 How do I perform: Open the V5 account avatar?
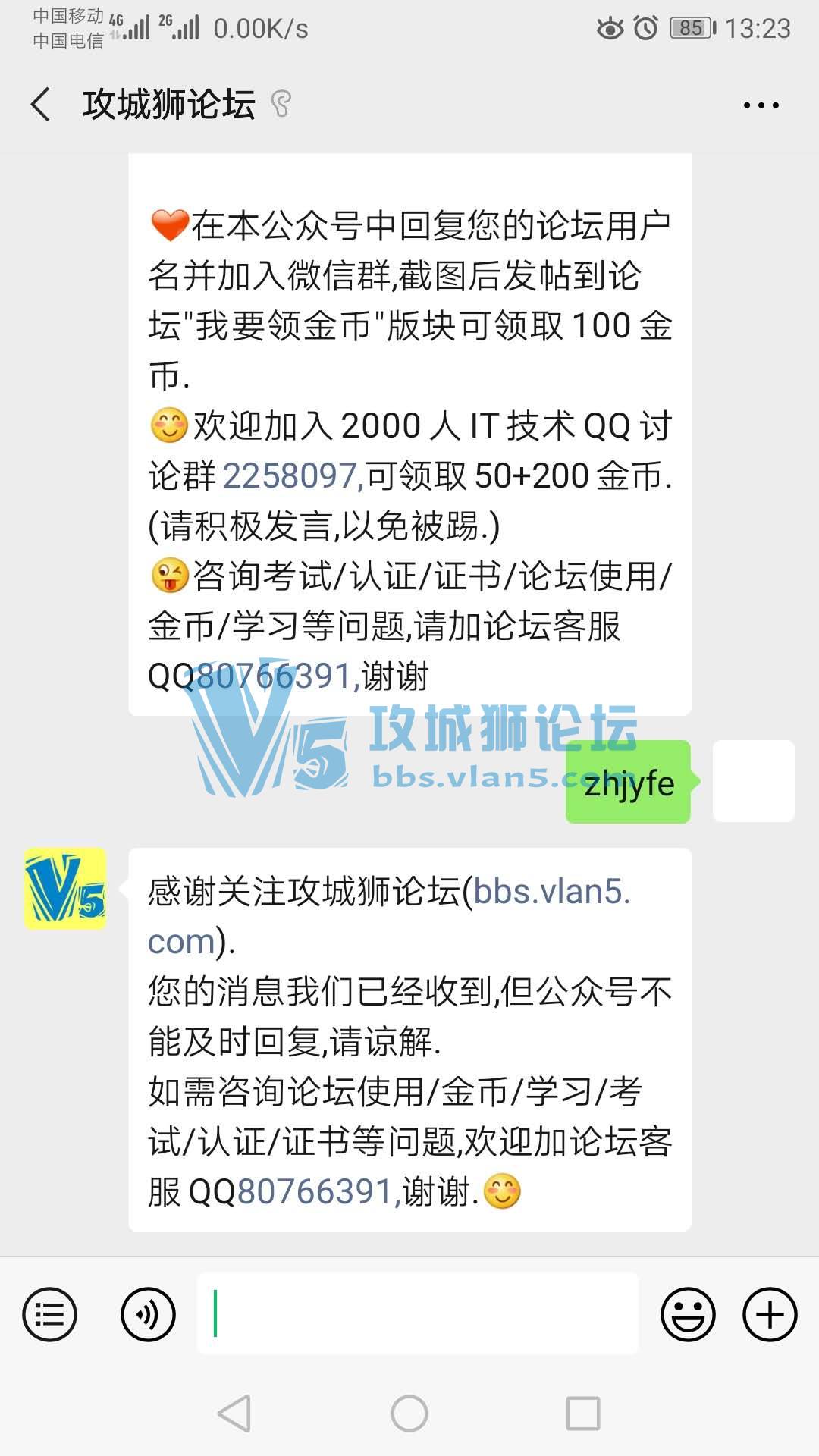click(65, 889)
